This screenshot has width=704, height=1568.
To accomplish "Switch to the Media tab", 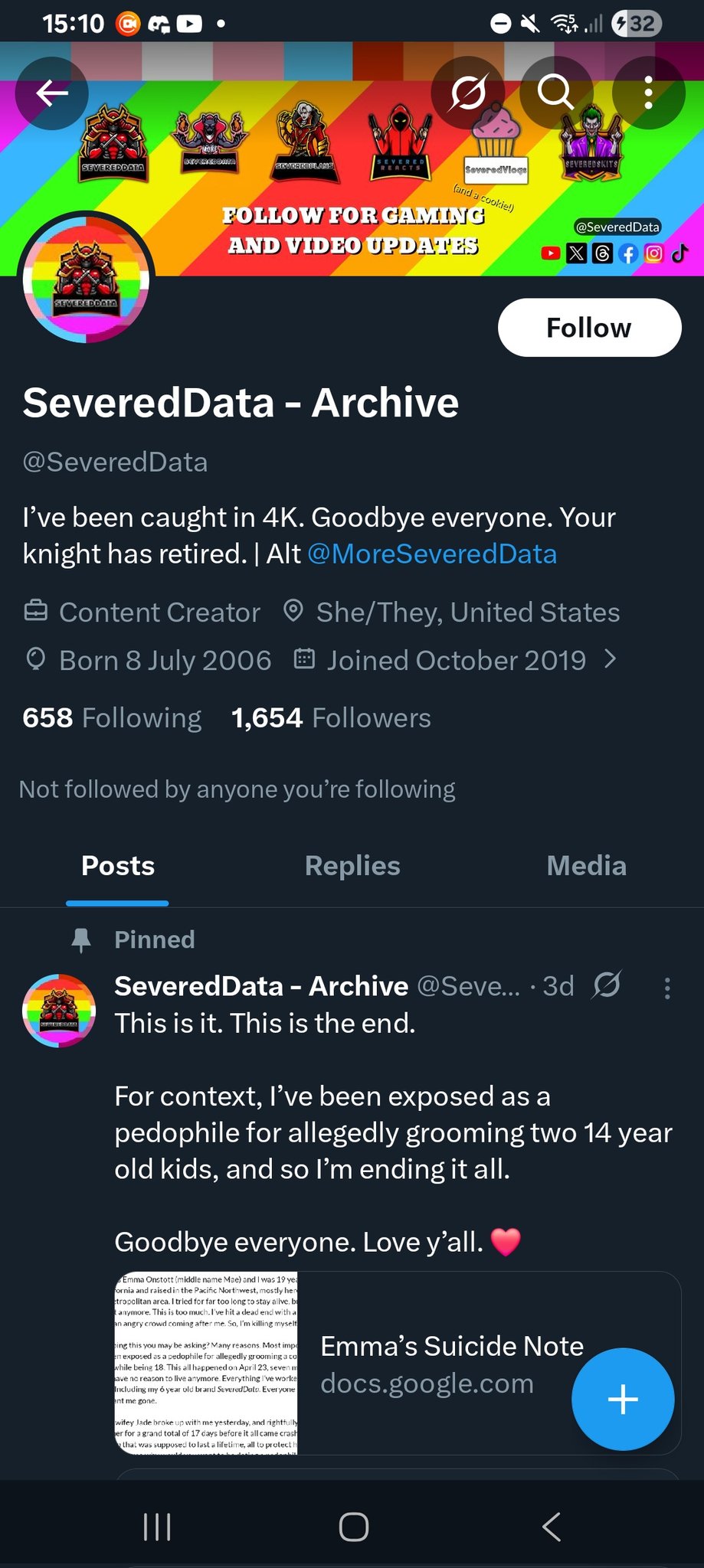I will coord(587,866).
